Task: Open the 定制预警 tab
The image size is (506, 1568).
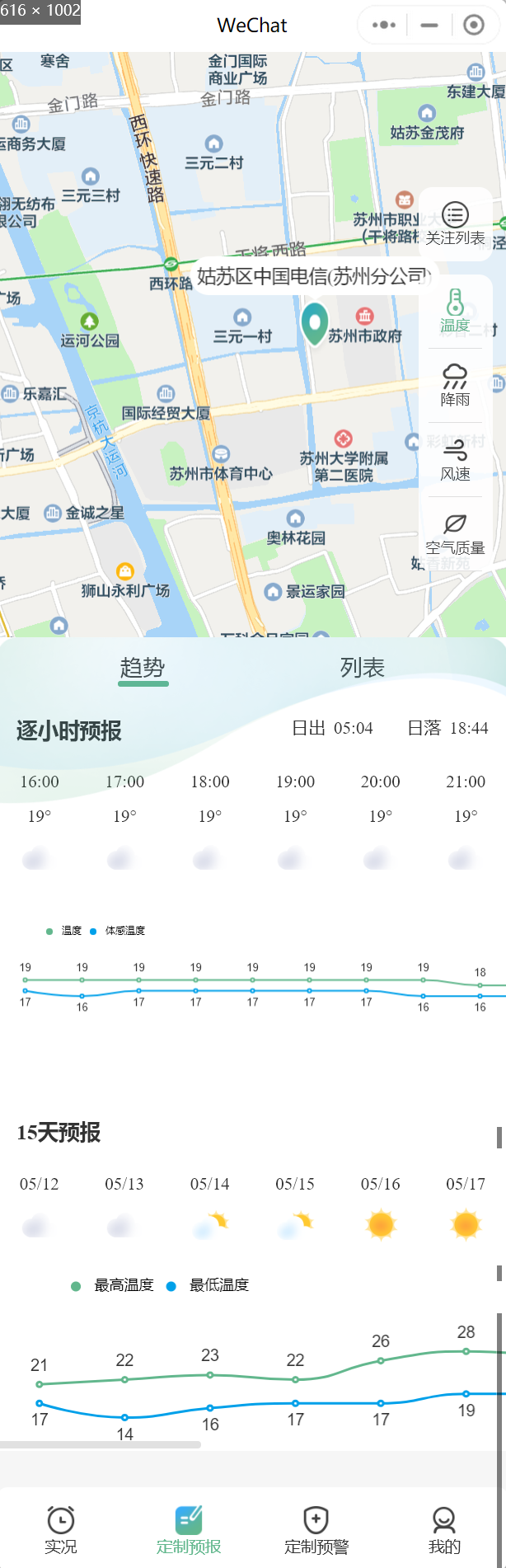Action: click(x=316, y=1530)
